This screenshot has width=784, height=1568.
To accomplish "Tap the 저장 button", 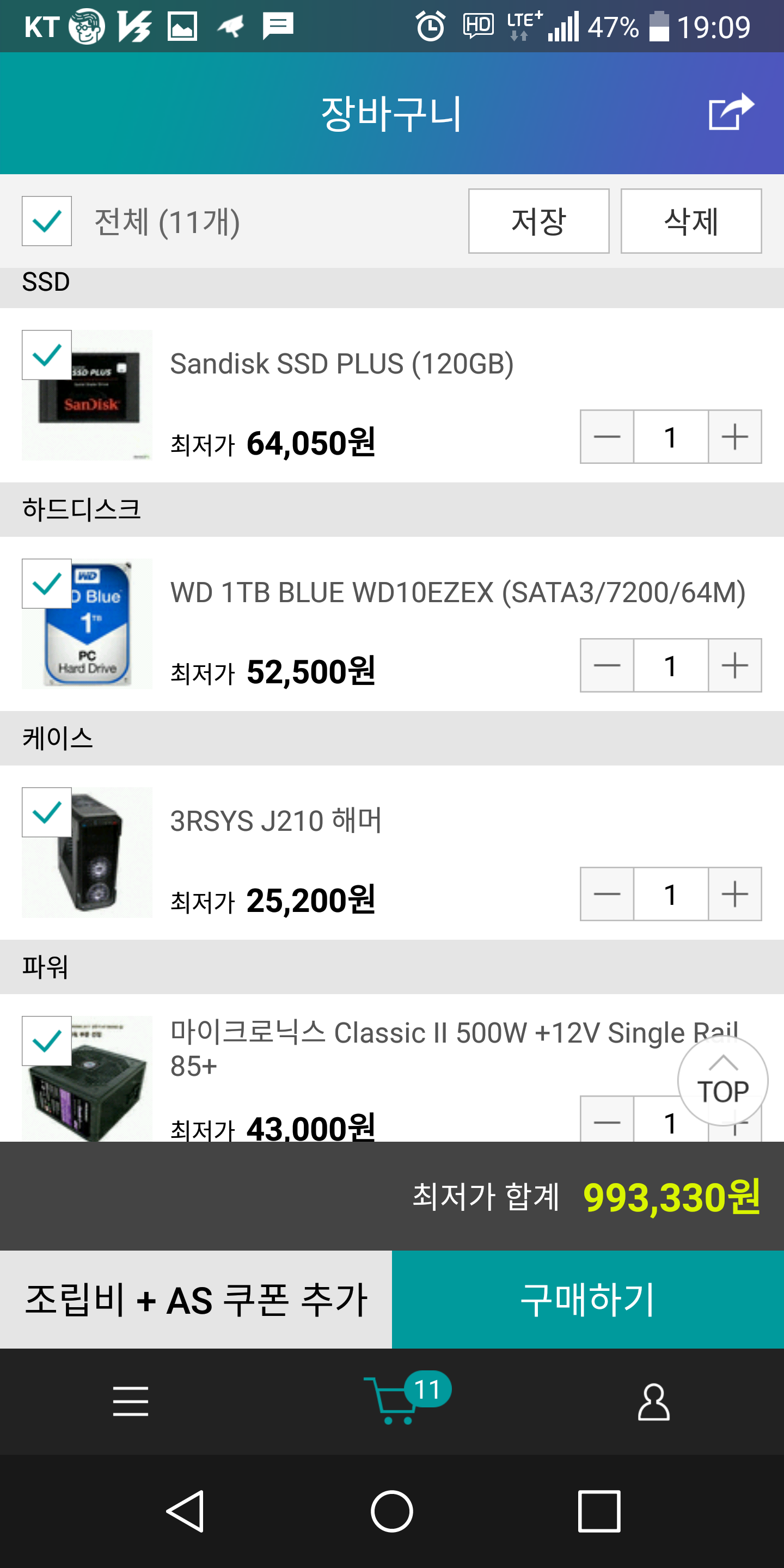I will pyautogui.click(x=538, y=221).
